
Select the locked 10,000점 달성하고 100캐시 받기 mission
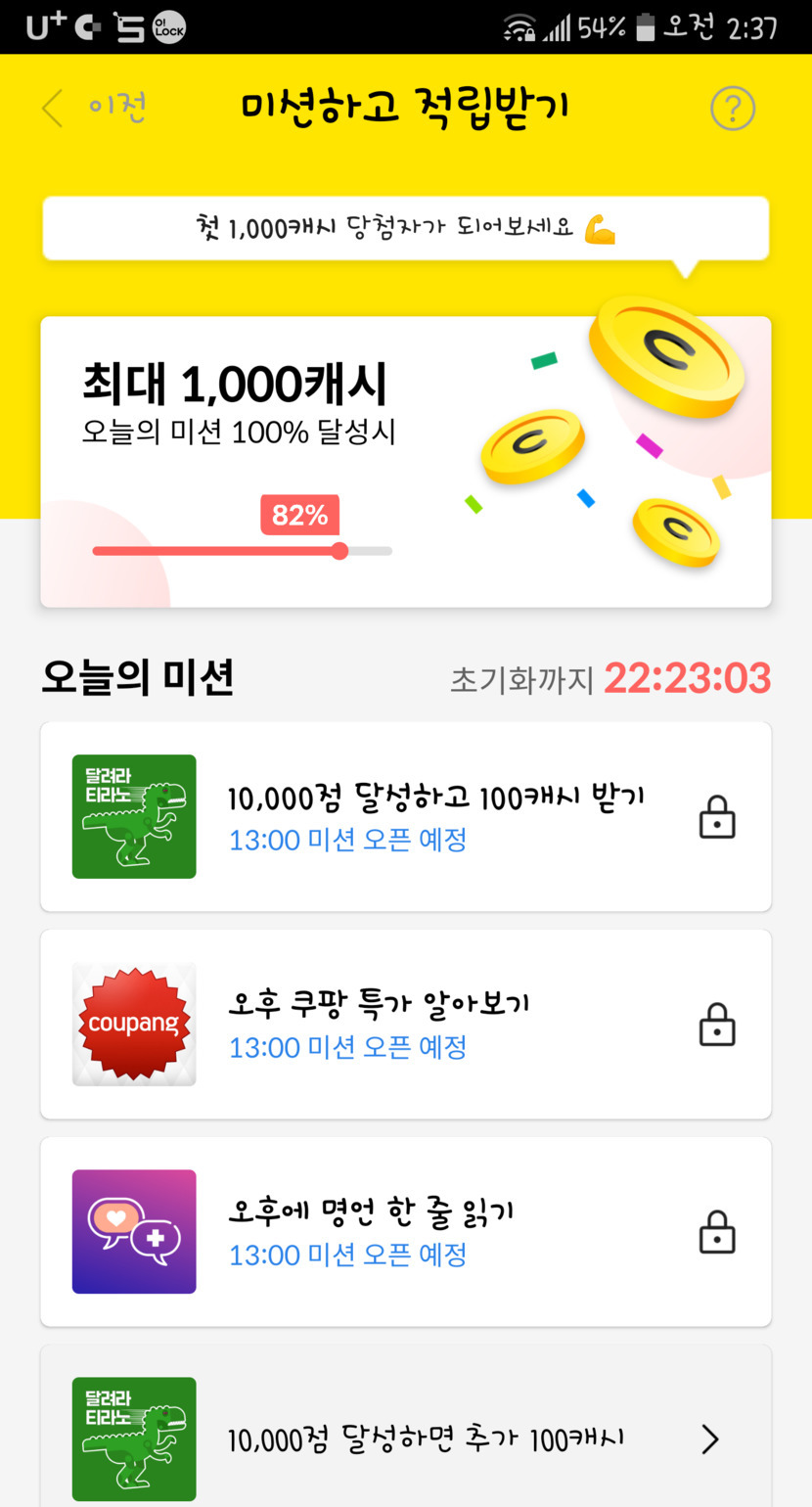point(405,816)
